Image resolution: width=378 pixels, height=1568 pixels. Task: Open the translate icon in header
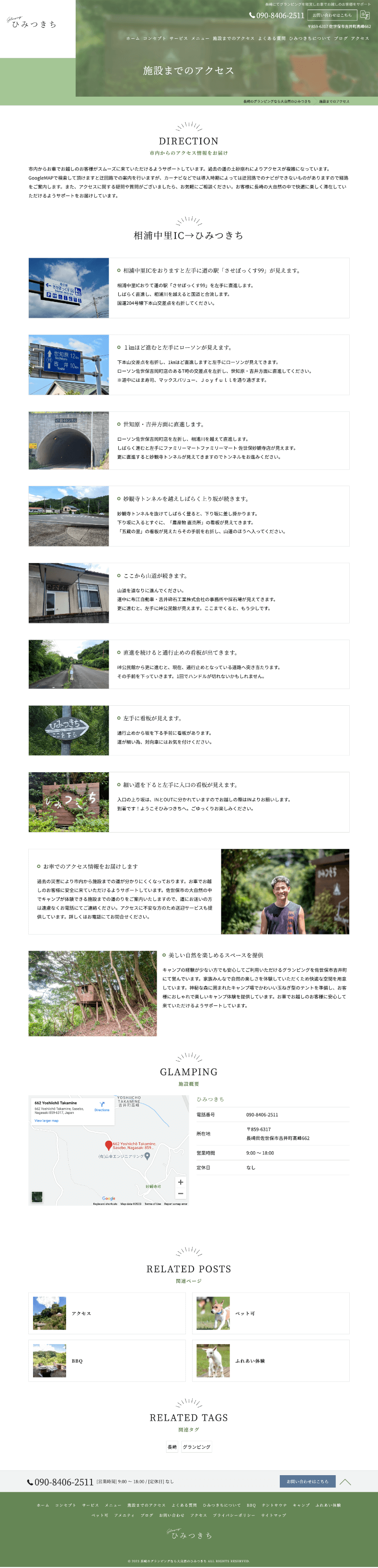[x=365, y=15]
